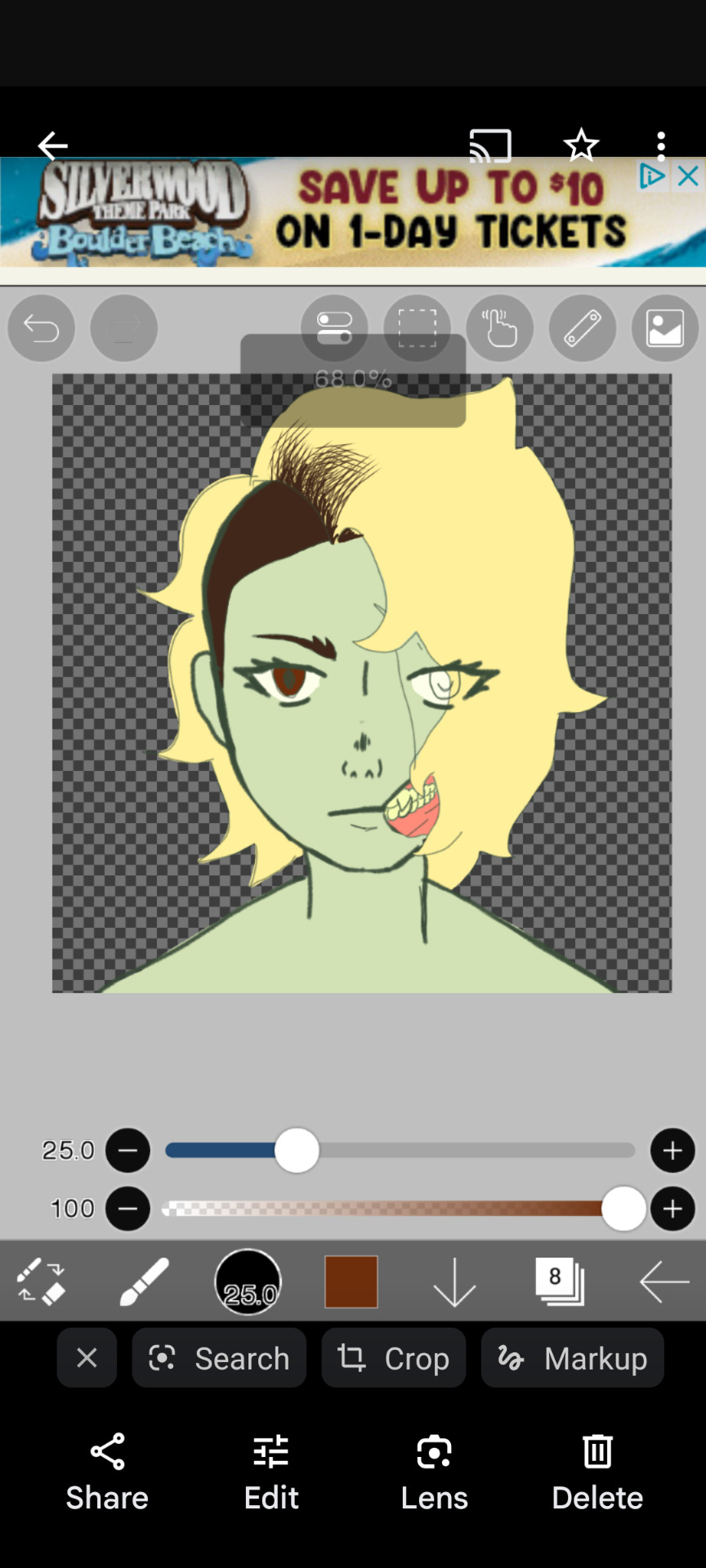Image resolution: width=706 pixels, height=1568 pixels.
Task: Select the Crop chip
Action: (393, 1358)
